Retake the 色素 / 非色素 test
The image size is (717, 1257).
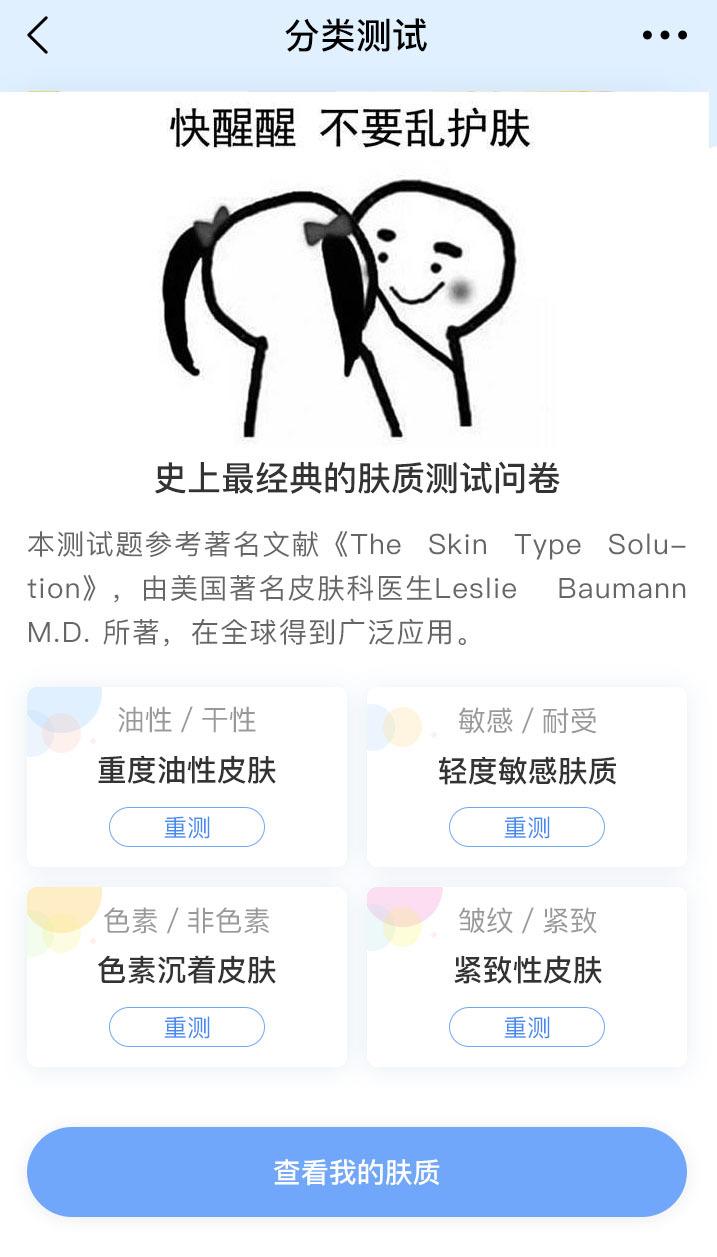[187, 1028]
